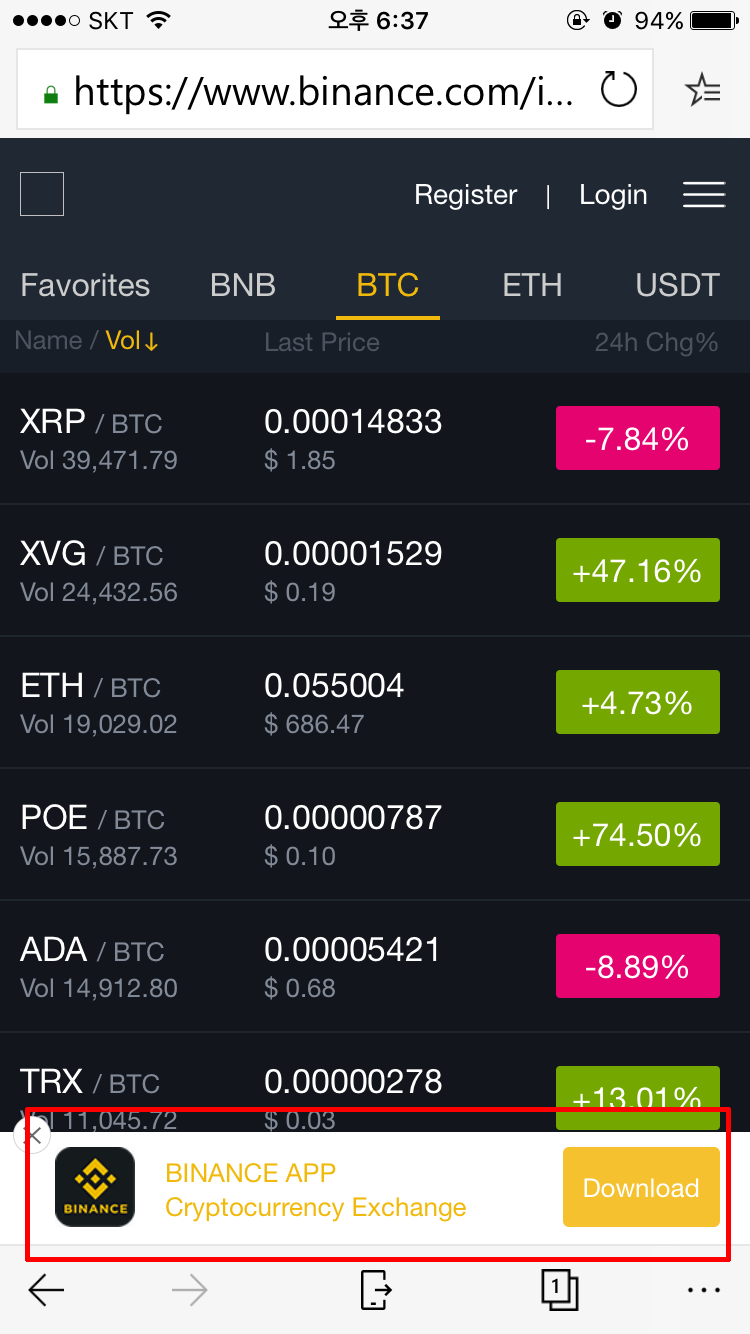Open the hamburger menu

tap(704, 195)
